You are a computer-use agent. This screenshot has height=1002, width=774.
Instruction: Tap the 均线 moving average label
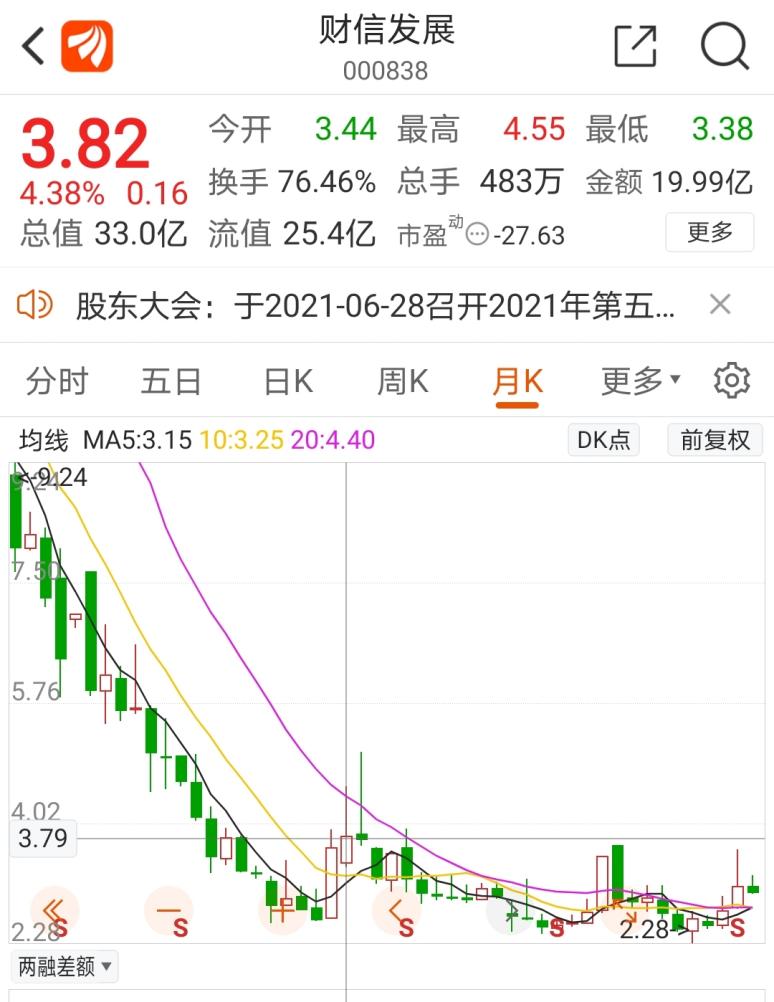click(x=44, y=440)
